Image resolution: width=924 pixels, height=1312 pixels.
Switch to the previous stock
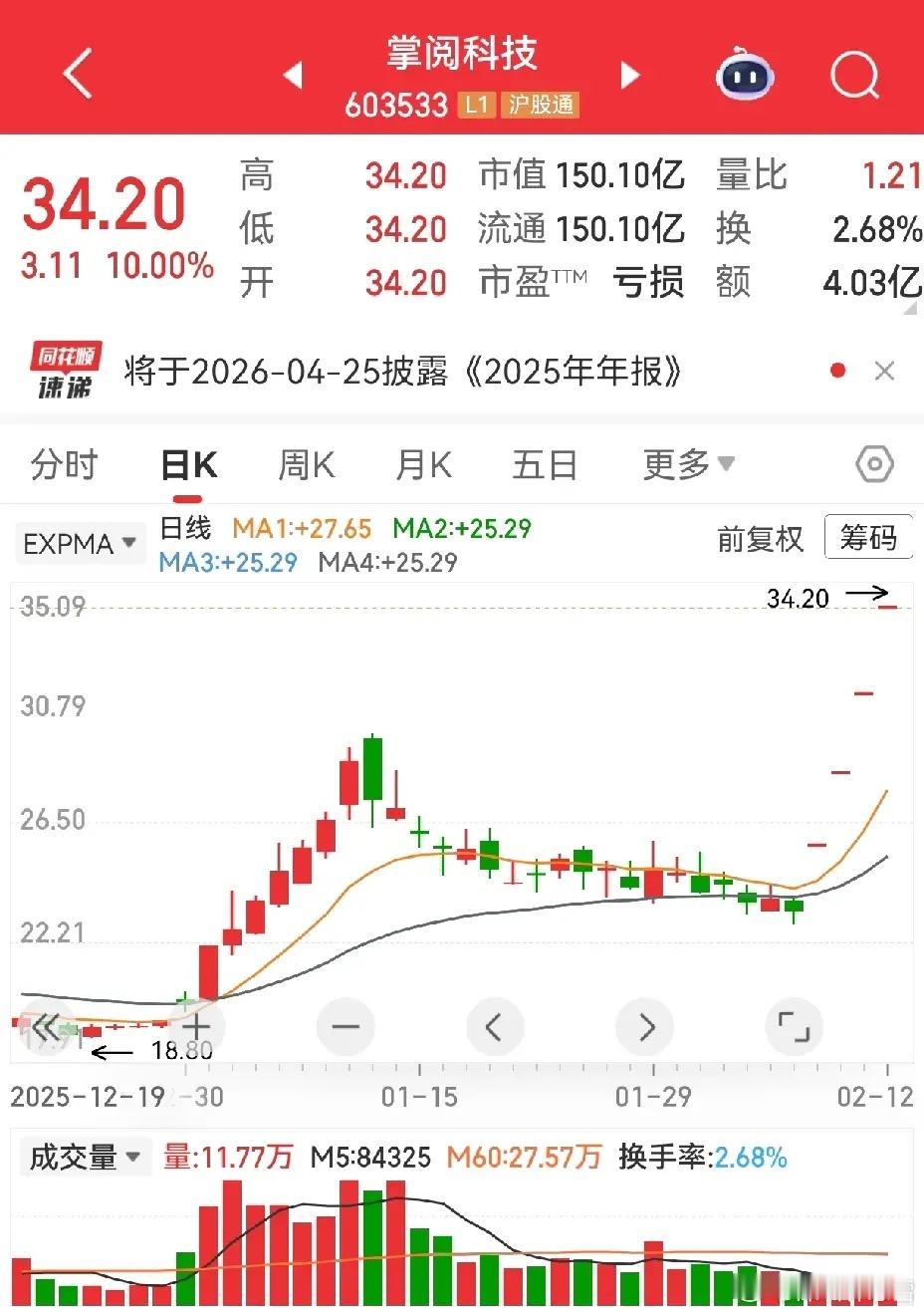click(x=293, y=75)
